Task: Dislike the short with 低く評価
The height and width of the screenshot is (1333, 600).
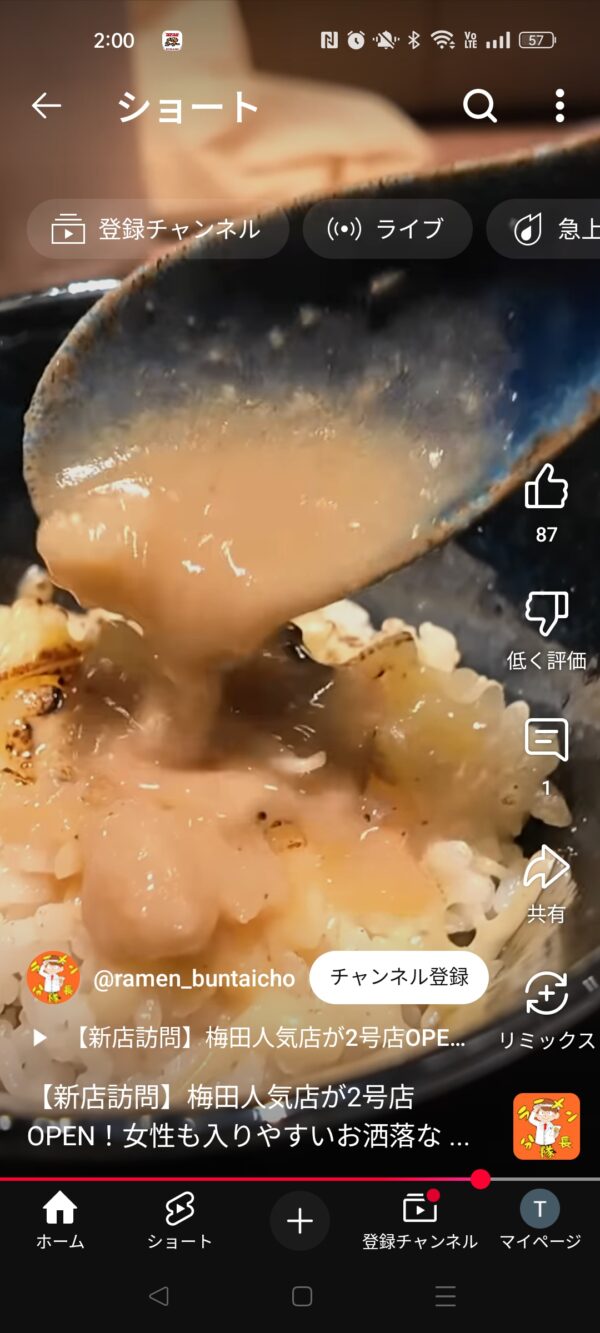Action: [x=546, y=614]
